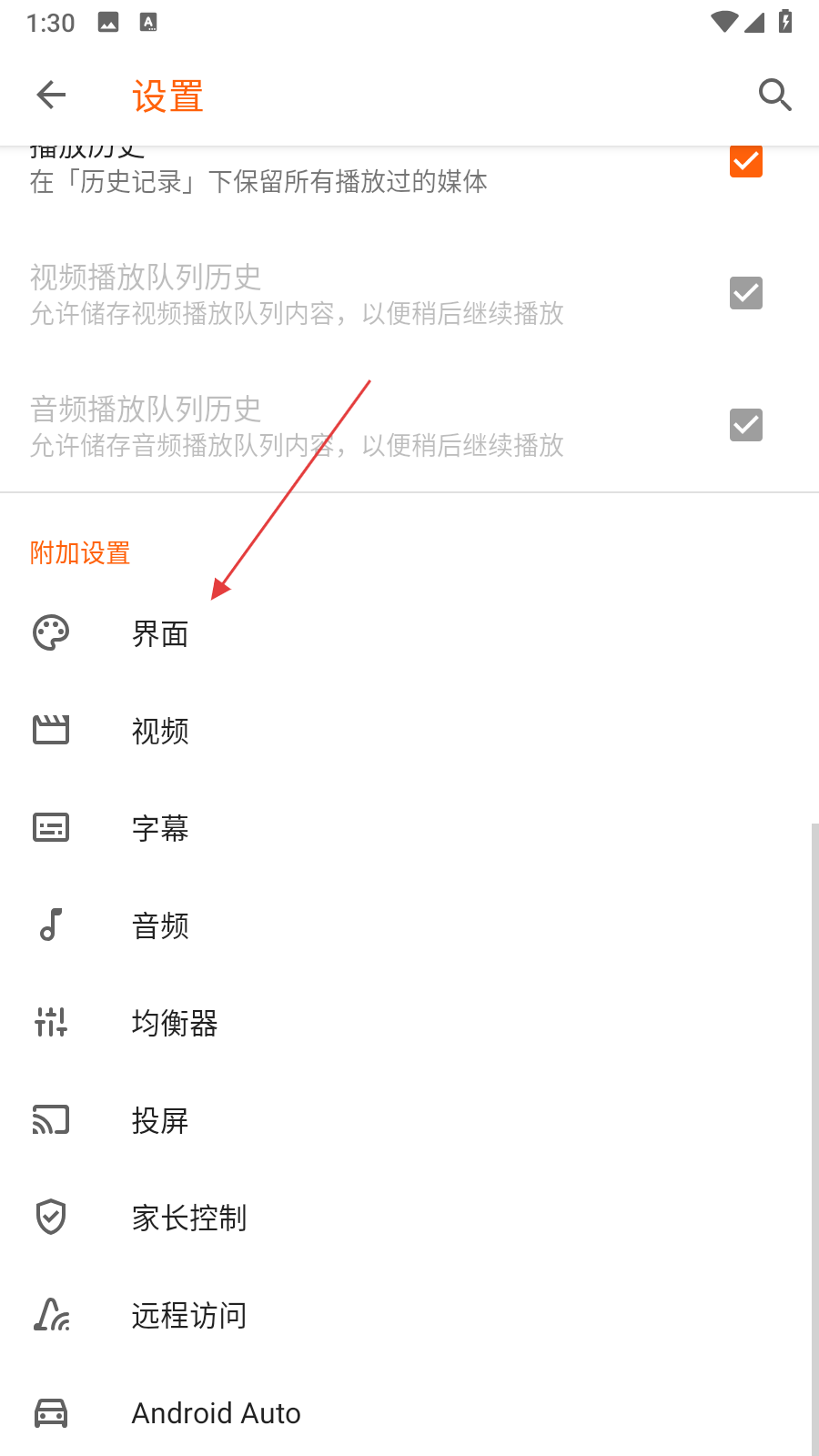Open the 家长控制 settings
Viewport: 819px width, 1456px height.
[x=189, y=1218]
